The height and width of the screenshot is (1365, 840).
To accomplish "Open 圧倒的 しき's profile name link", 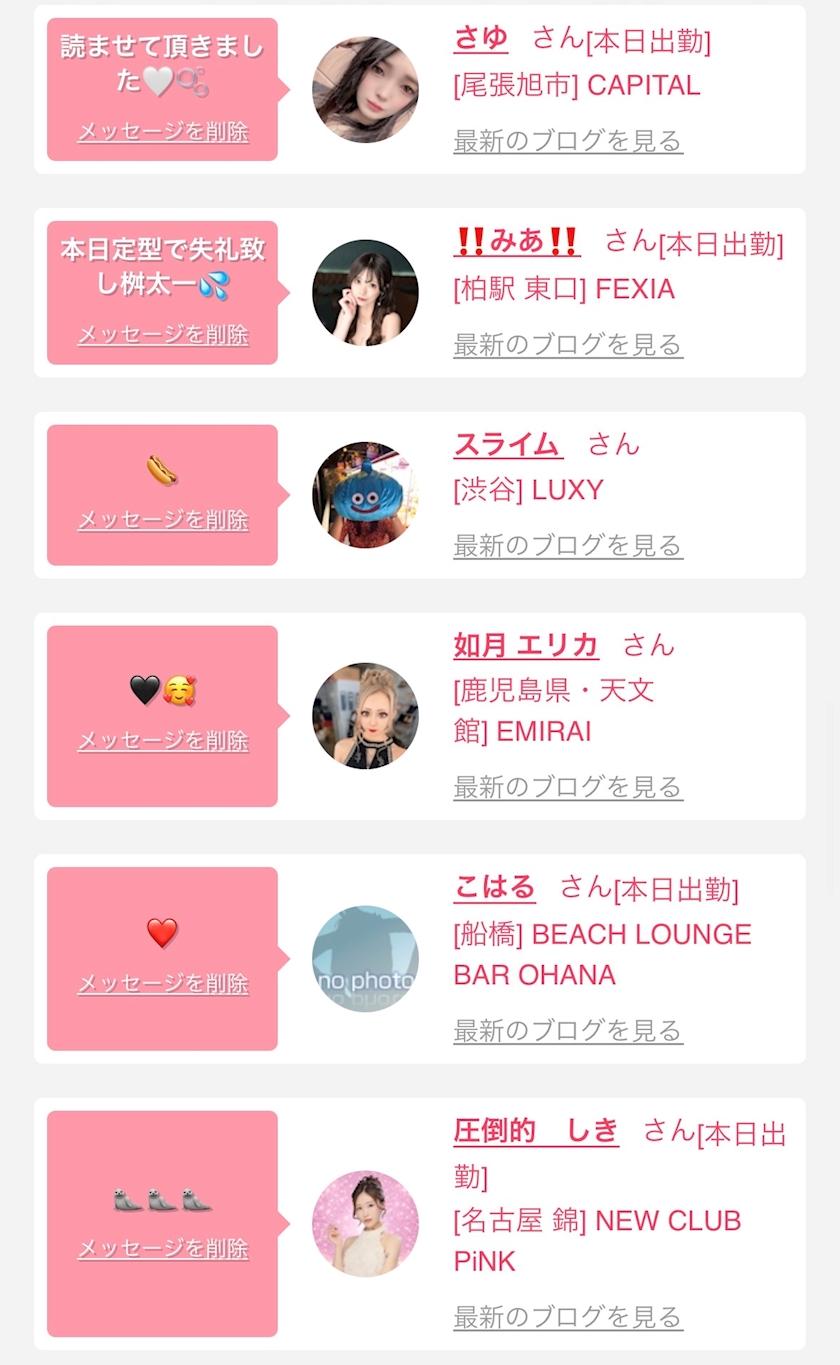I will click(536, 1131).
